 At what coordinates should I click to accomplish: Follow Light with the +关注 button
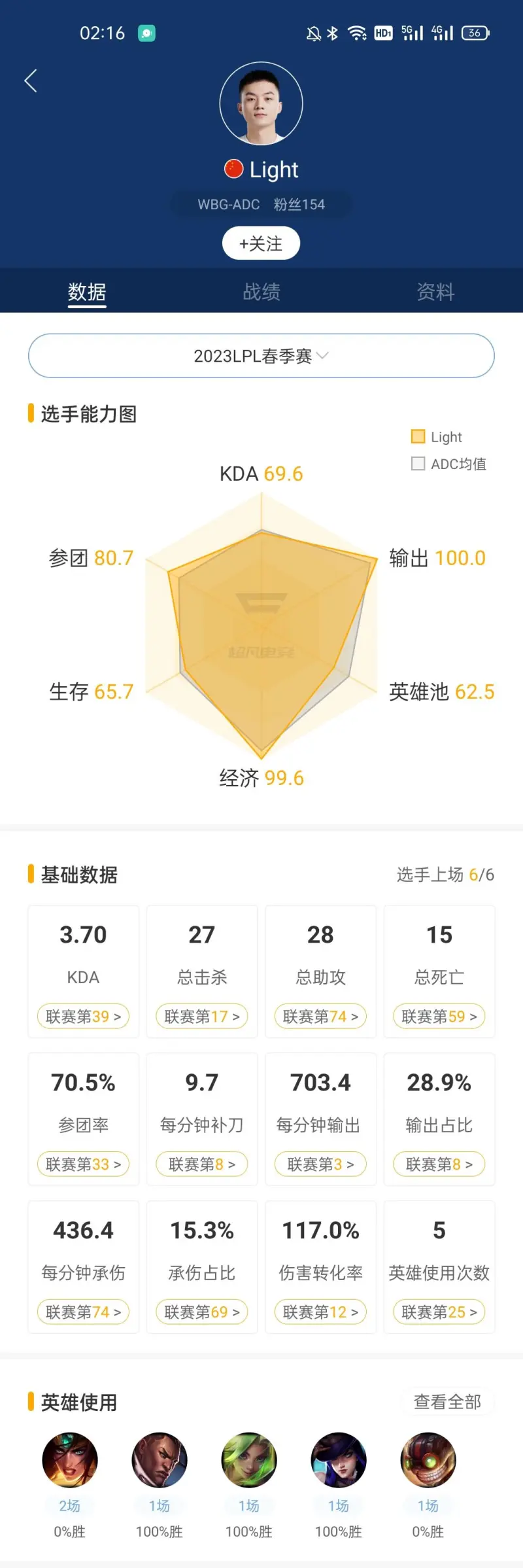pyautogui.click(x=261, y=243)
